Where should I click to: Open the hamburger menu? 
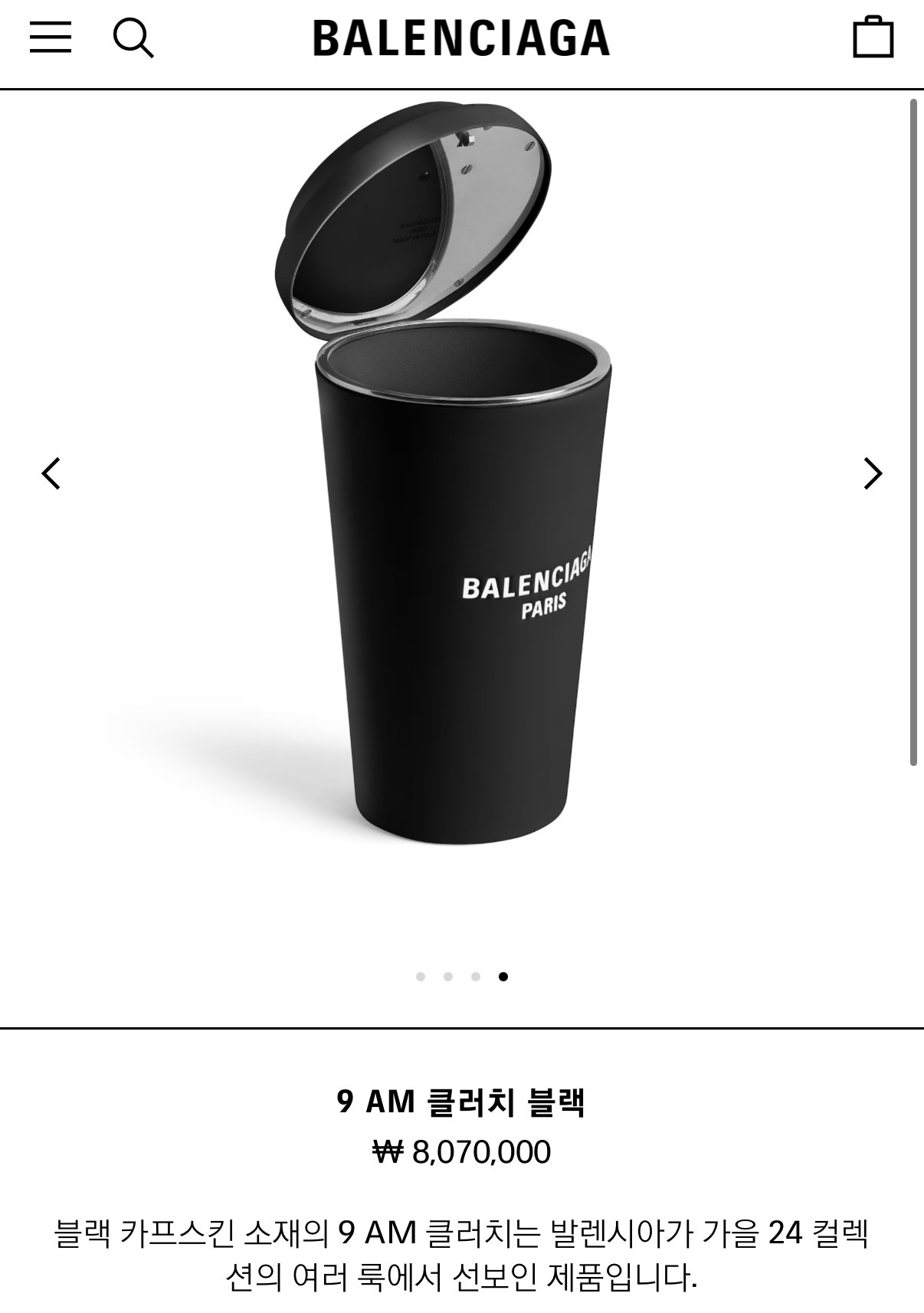(51, 38)
